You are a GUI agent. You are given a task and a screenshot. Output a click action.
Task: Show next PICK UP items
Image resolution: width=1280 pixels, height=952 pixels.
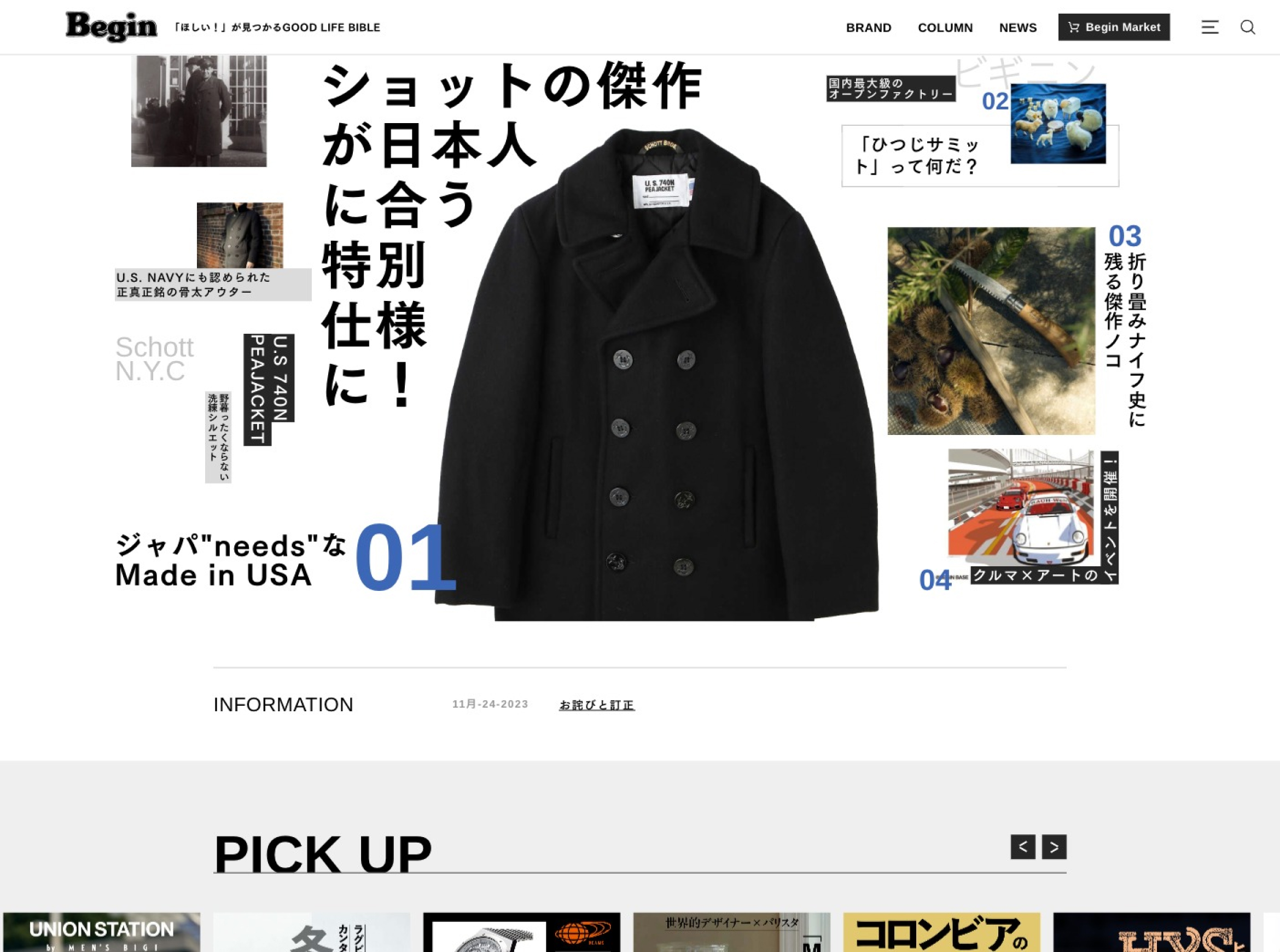point(1054,846)
